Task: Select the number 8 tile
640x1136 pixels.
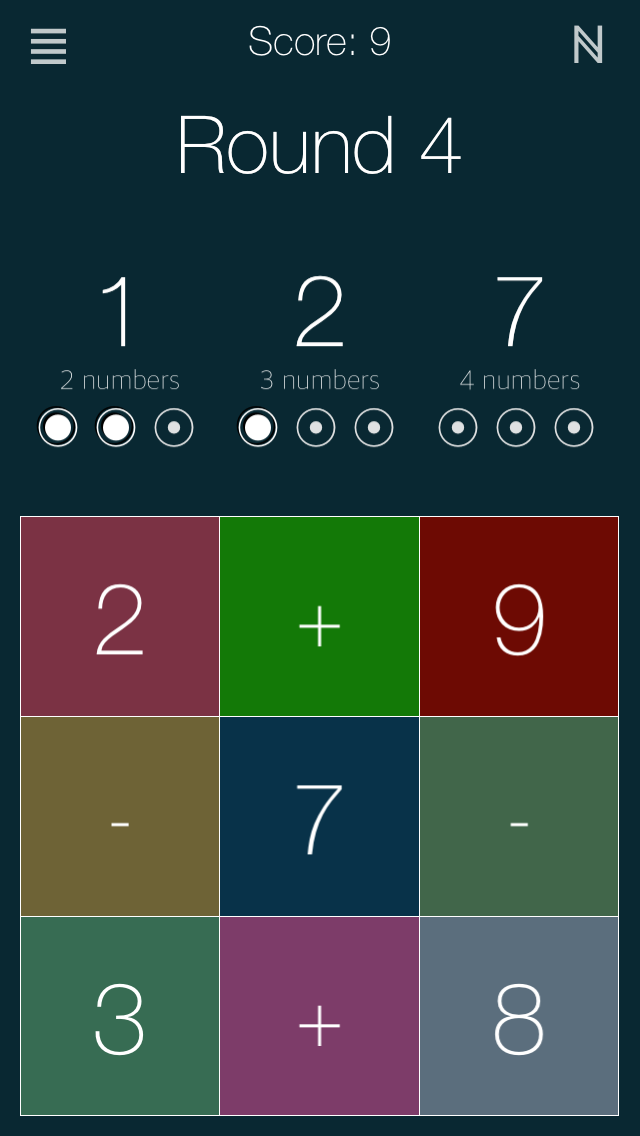Action: [x=519, y=1016]
